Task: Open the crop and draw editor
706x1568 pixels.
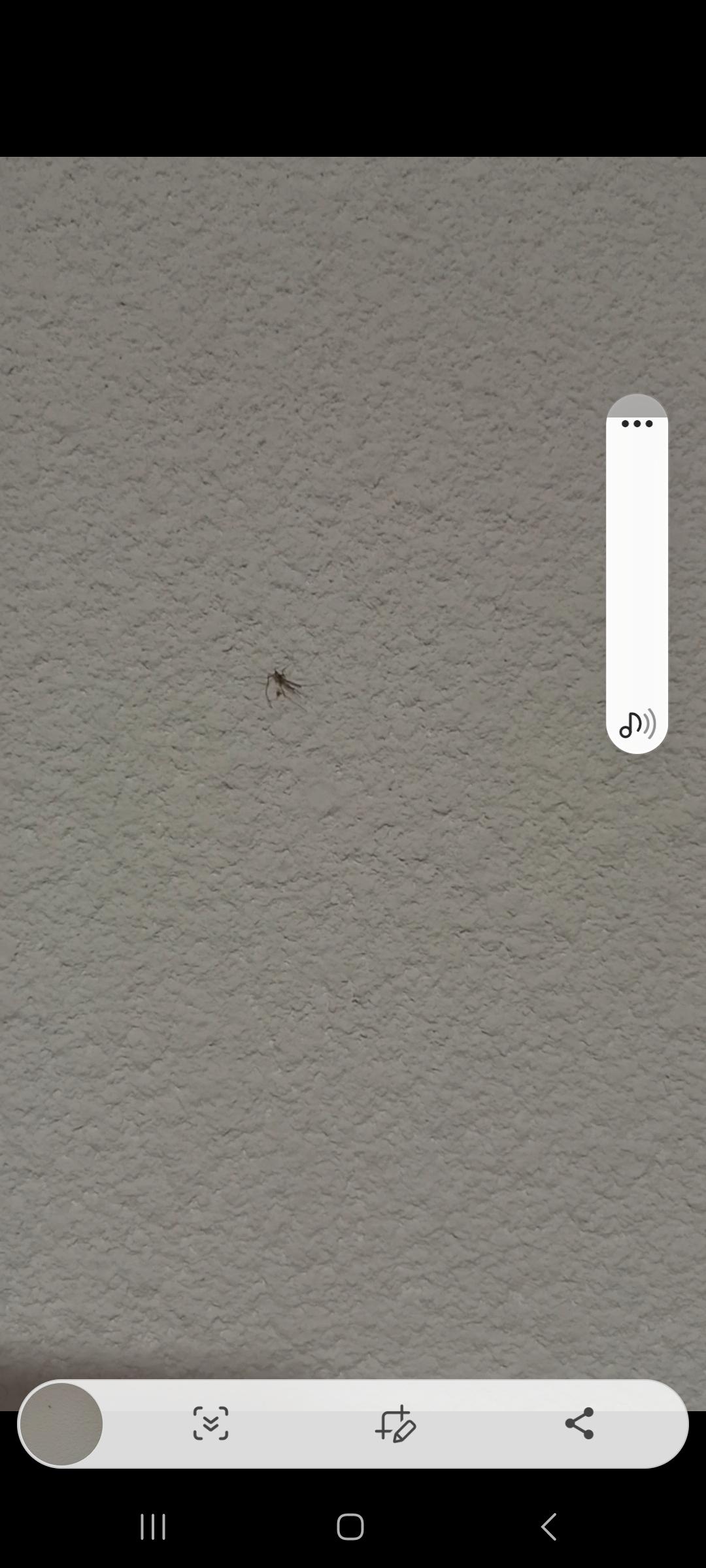Action: click(x=395, y=1424)
